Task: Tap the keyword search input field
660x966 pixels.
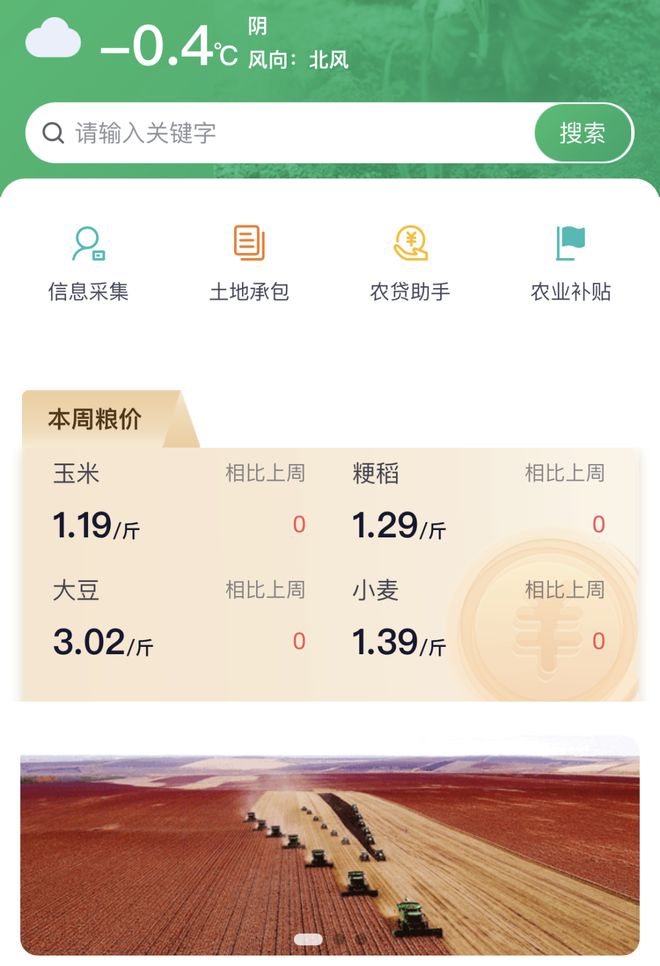Action: pos(290,133)
